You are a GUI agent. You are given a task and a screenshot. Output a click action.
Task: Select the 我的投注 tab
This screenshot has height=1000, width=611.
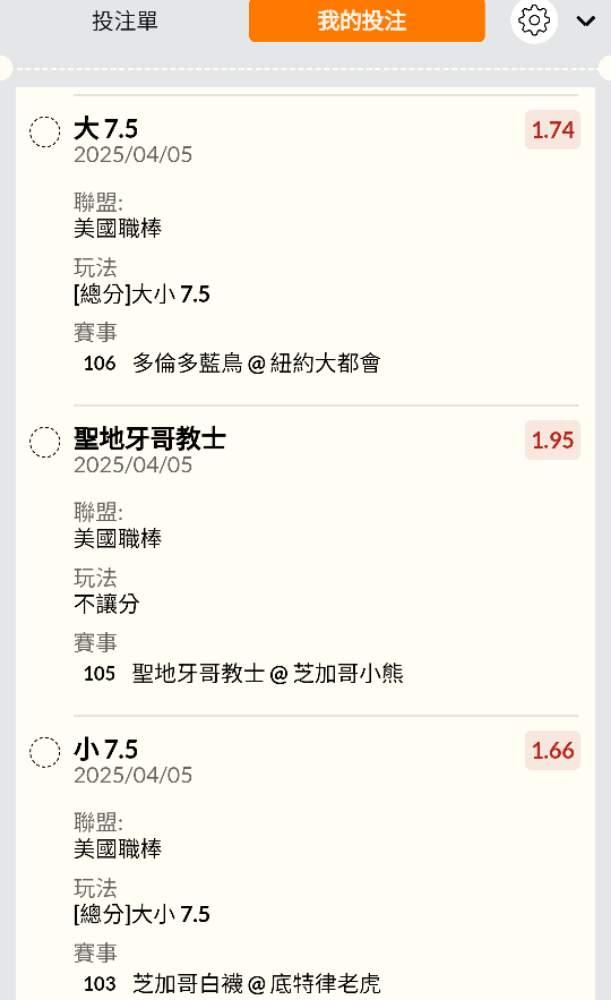tap(366, 21)
